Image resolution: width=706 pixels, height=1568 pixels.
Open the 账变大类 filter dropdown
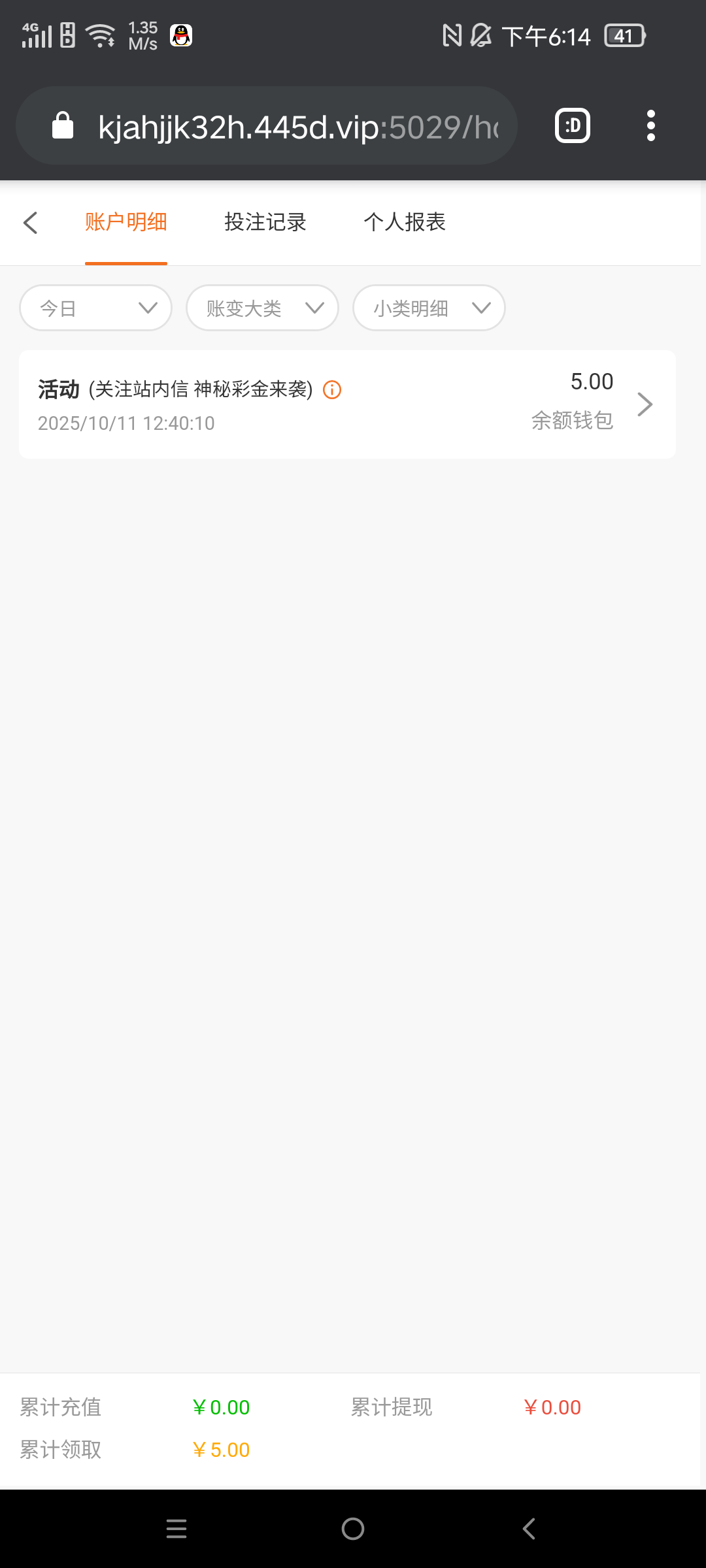(262, 308)
